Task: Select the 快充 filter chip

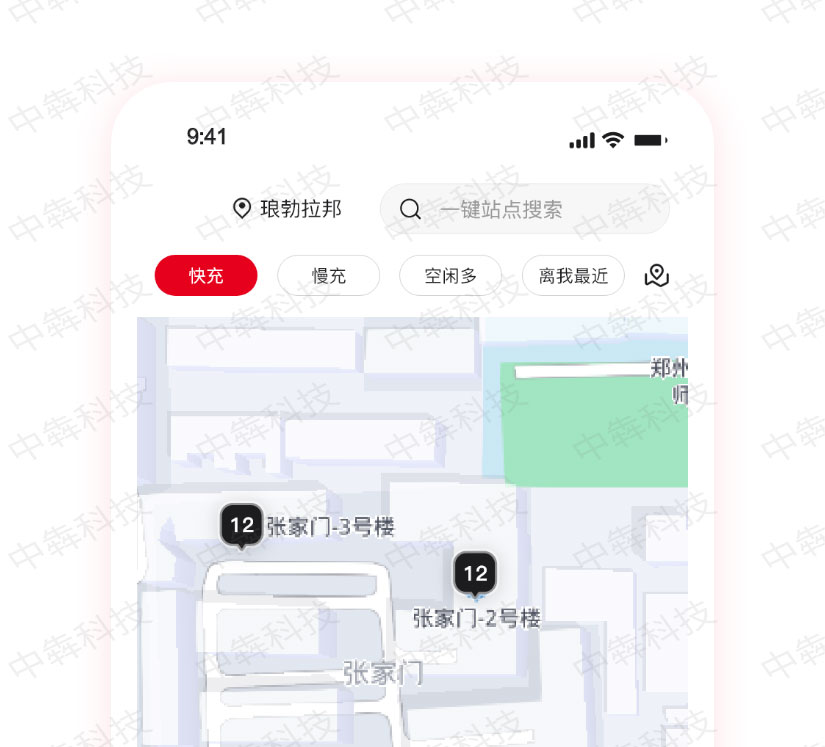Action: [206, 276]
